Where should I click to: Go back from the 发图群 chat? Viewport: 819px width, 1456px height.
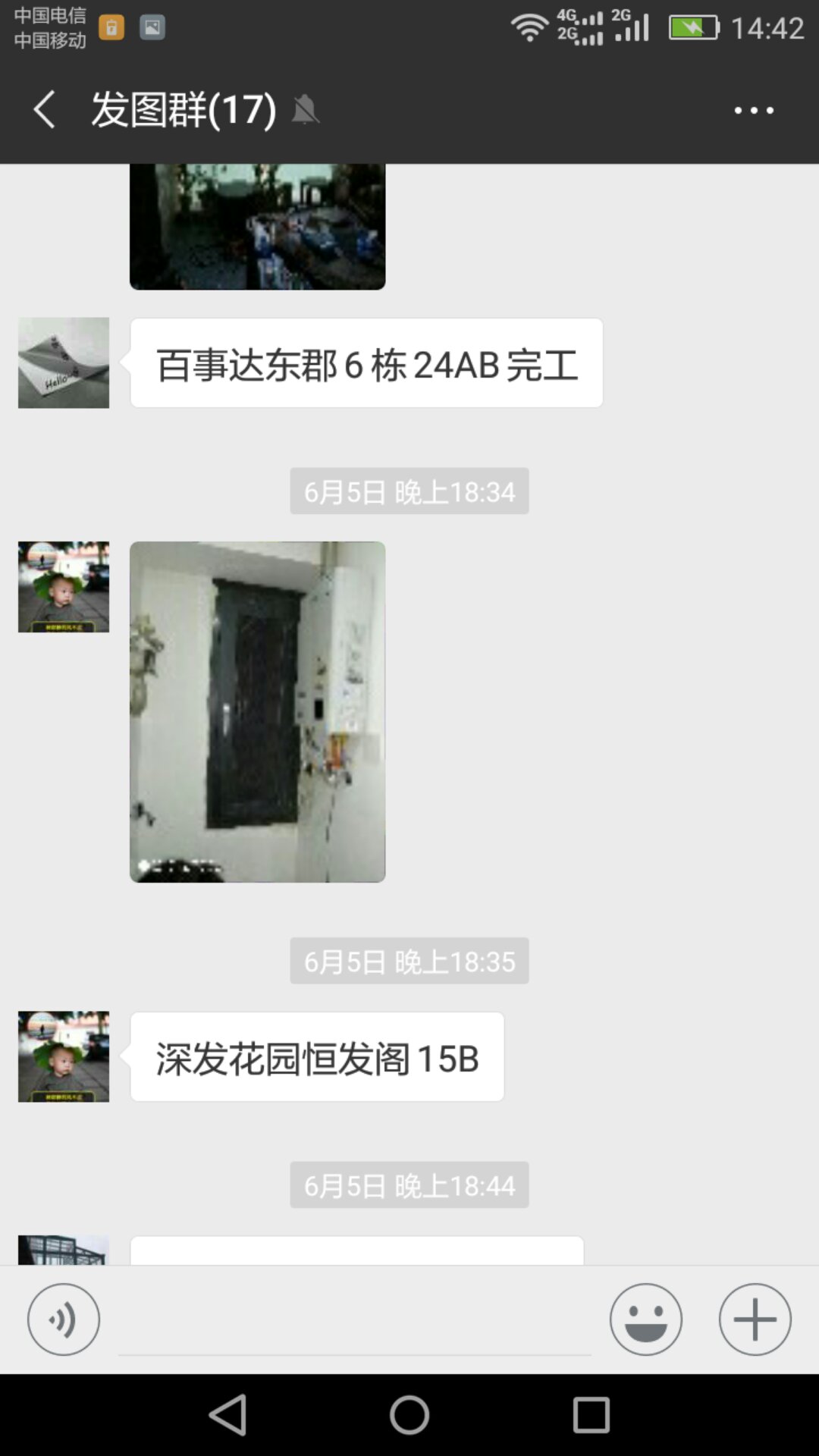coord(44,109)
